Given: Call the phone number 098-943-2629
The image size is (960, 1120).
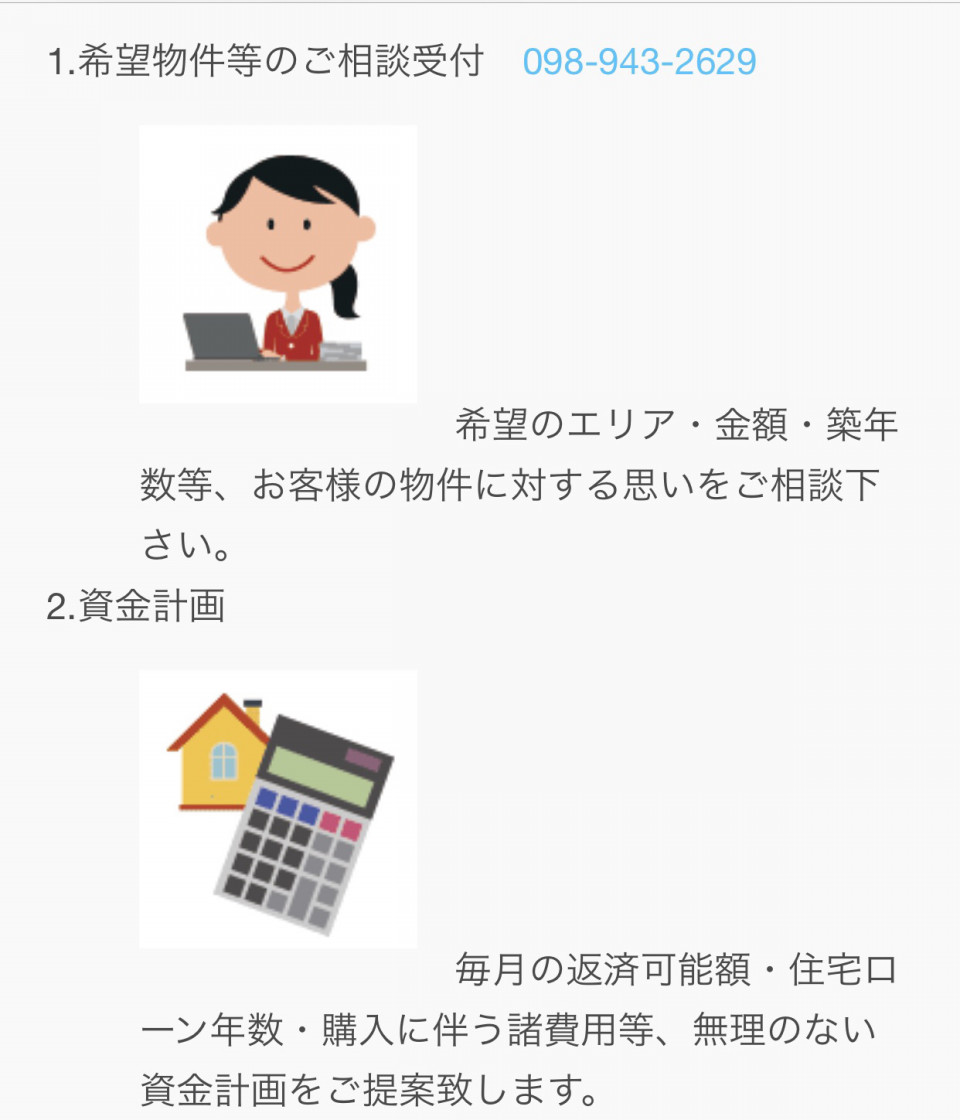Looking at the screenshot, I should coord(639,62).
